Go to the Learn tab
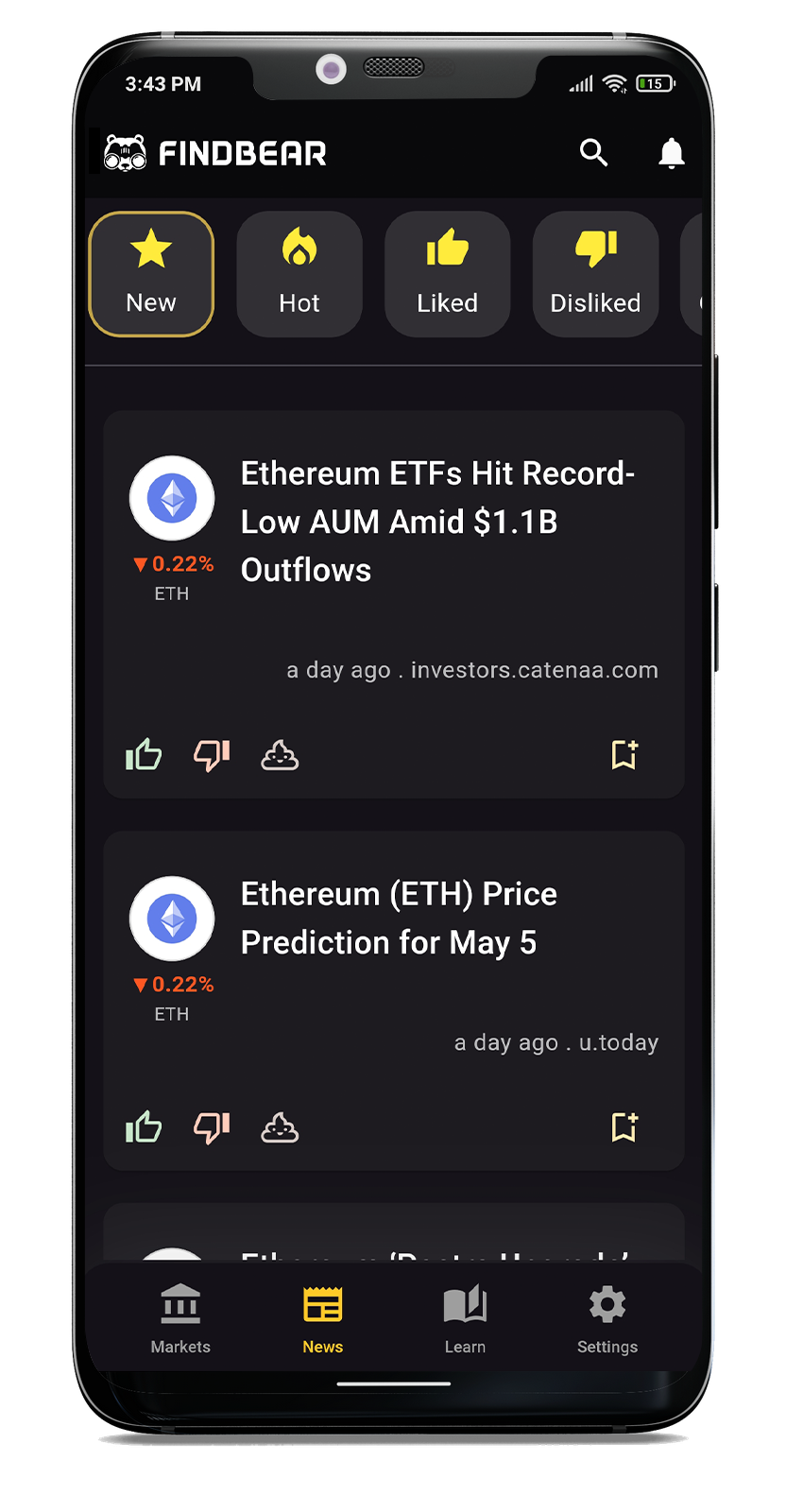Viewport: 786px width, 1512px height. pos(465,1319)
